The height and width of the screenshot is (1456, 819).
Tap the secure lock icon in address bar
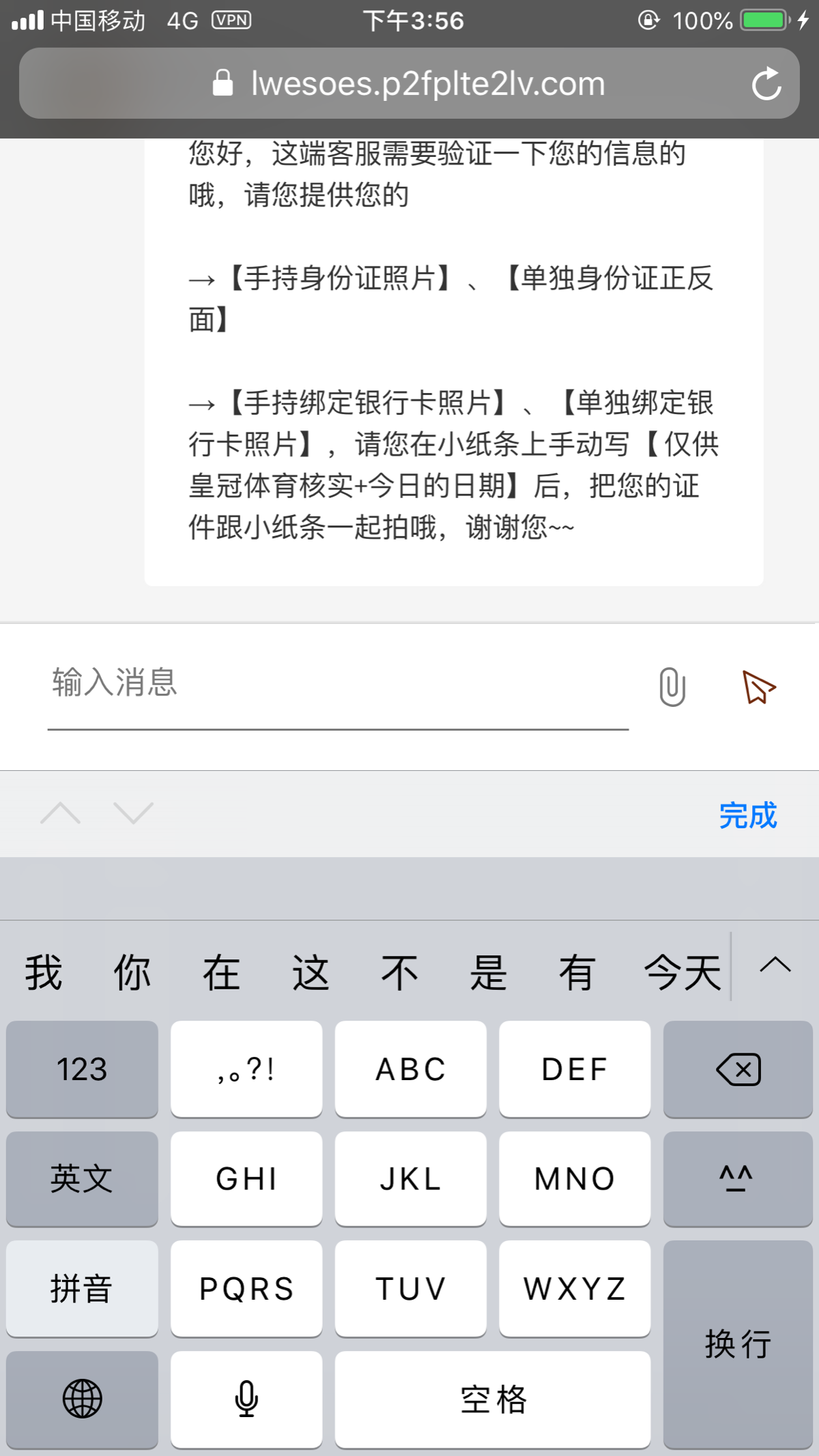coord(222,83)
